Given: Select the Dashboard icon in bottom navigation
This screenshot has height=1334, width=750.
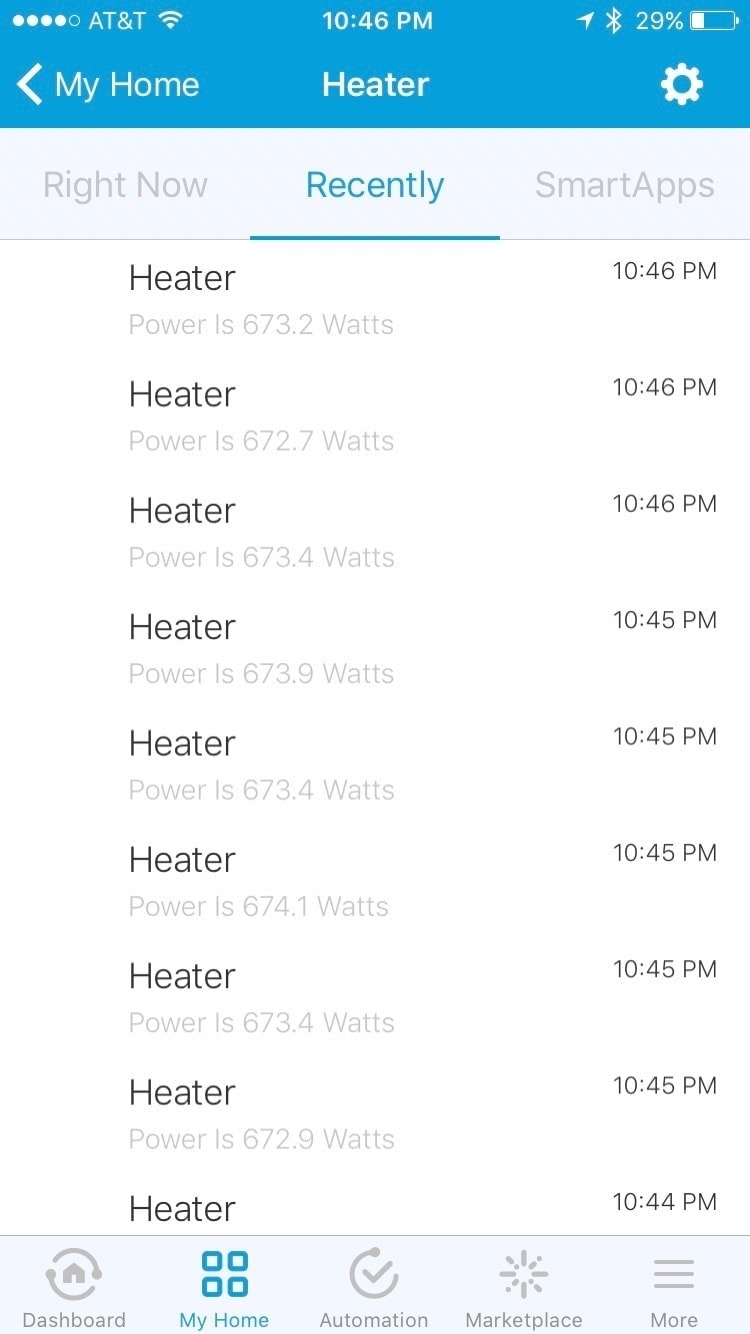Looking at the screenshot, I should 74,1285.
